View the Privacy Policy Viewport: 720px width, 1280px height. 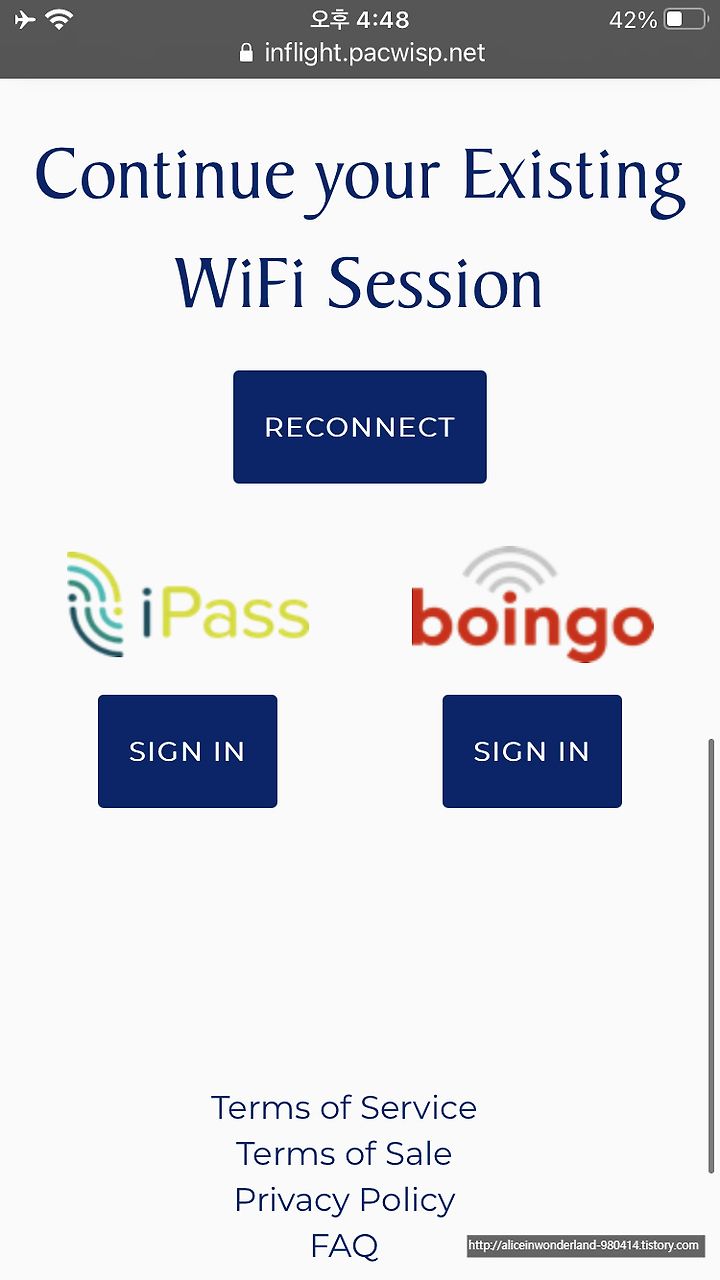(x=344, y=1200)
